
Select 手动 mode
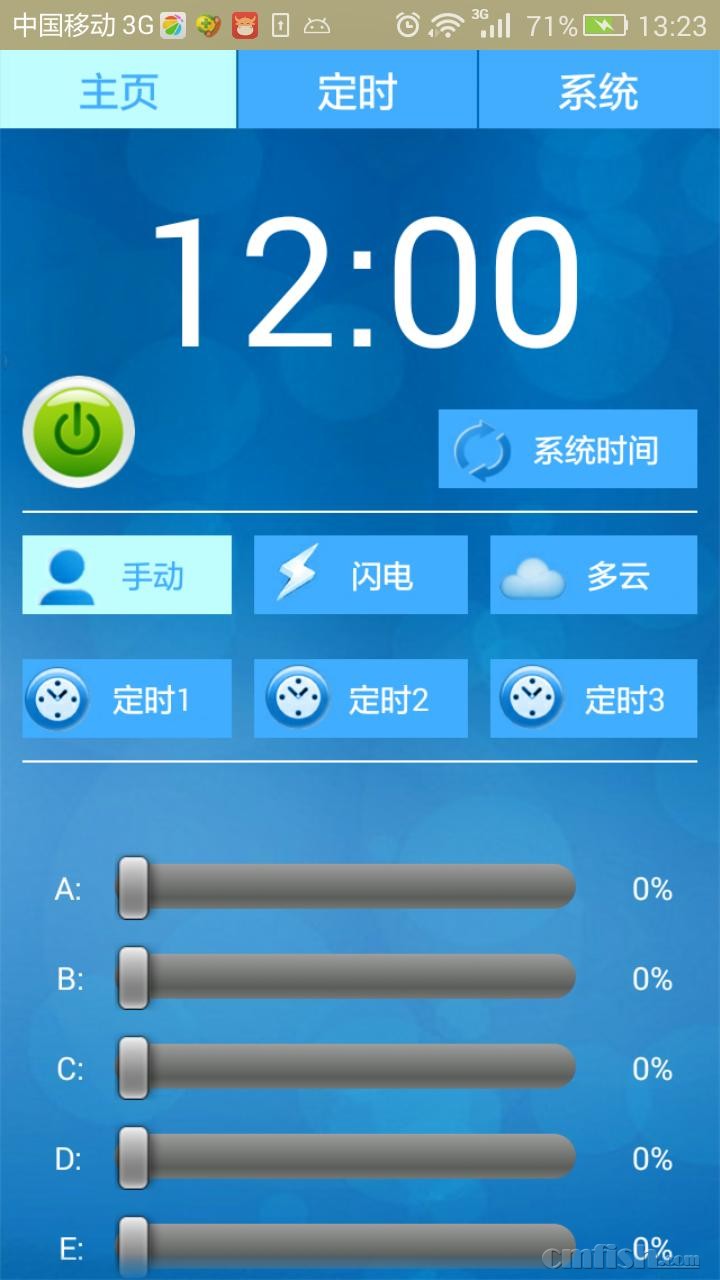pyautogui.click(x=127, y=575)
